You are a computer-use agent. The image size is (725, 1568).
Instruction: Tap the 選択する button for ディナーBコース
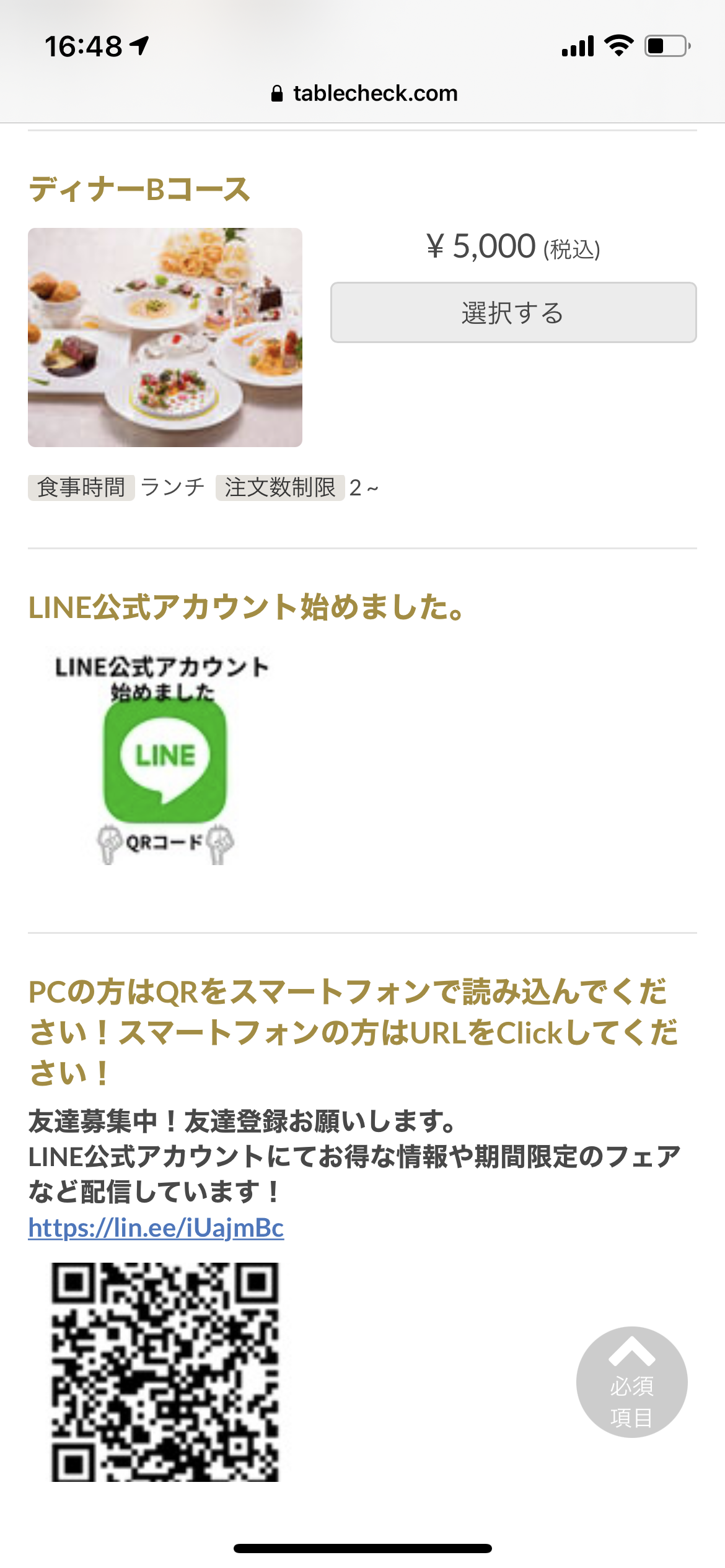pyautogui.click(x=513, y=313)
